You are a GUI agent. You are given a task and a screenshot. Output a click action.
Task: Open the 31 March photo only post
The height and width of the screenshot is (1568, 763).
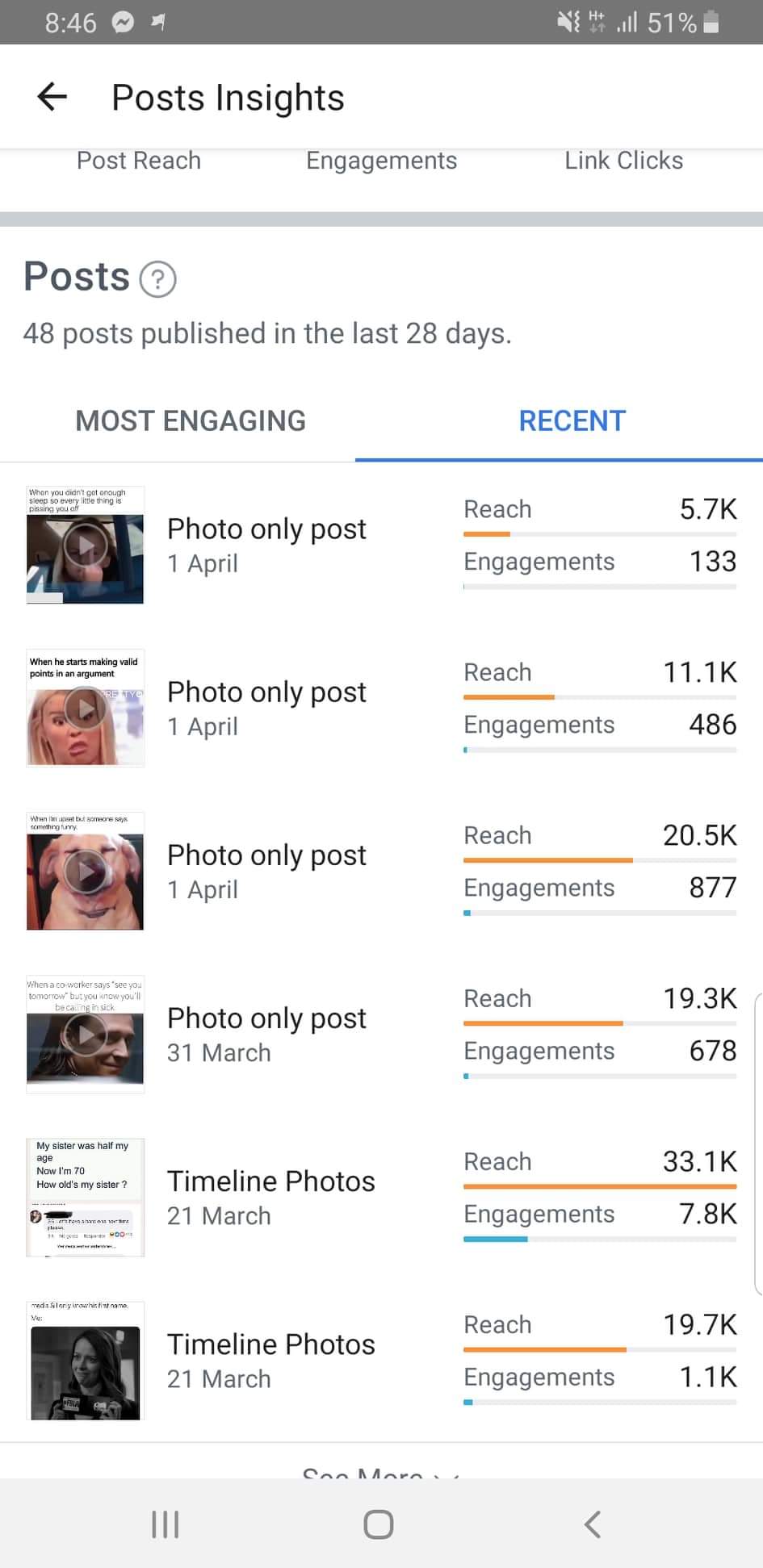[381, 1034]
